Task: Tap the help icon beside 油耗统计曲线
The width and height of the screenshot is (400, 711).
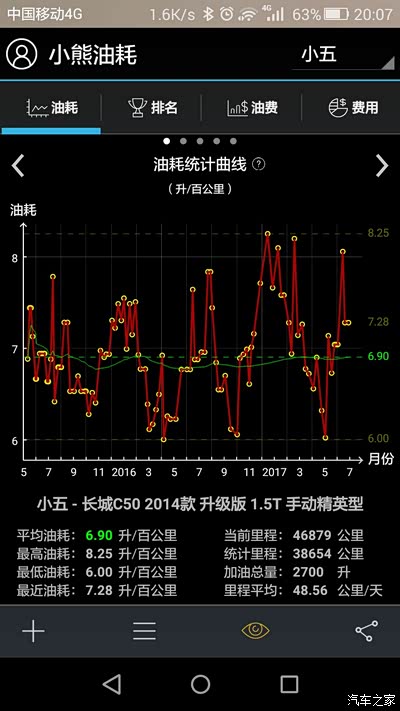Action: 259,164
